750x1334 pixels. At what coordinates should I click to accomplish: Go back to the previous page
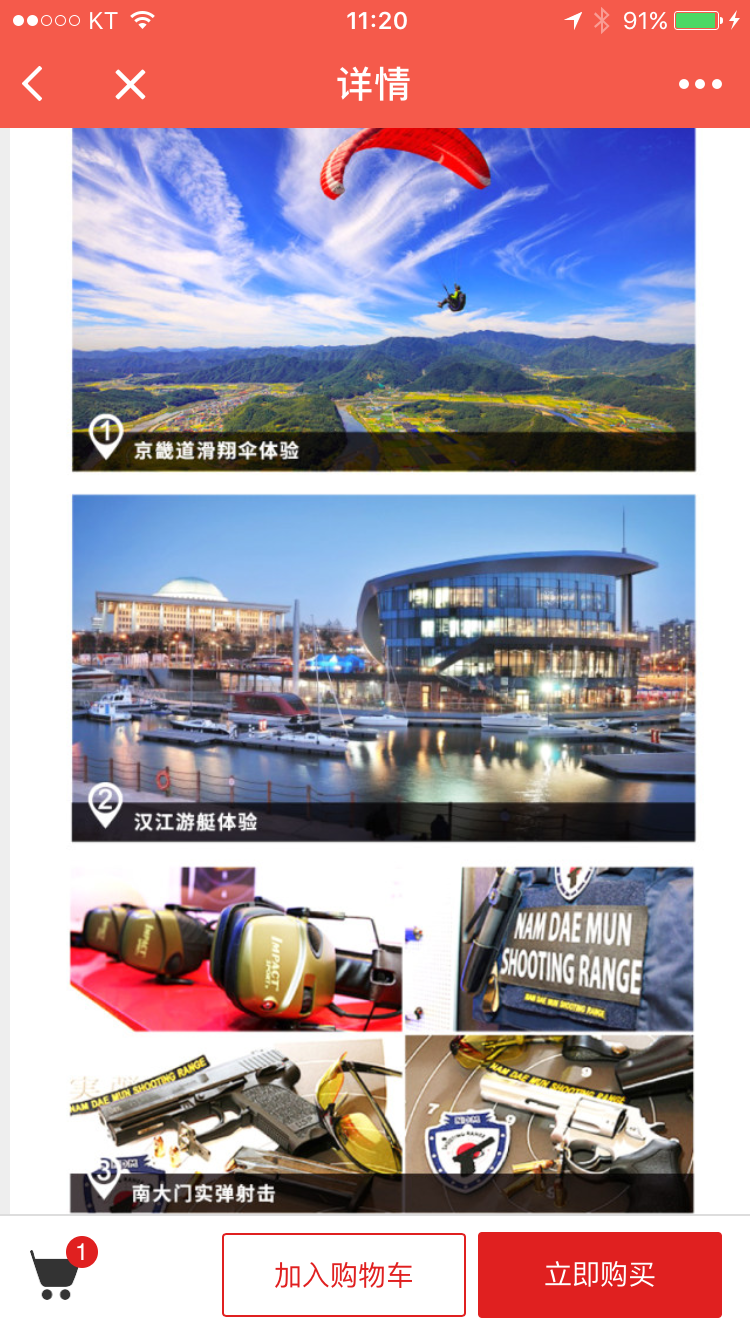point(33,84)
